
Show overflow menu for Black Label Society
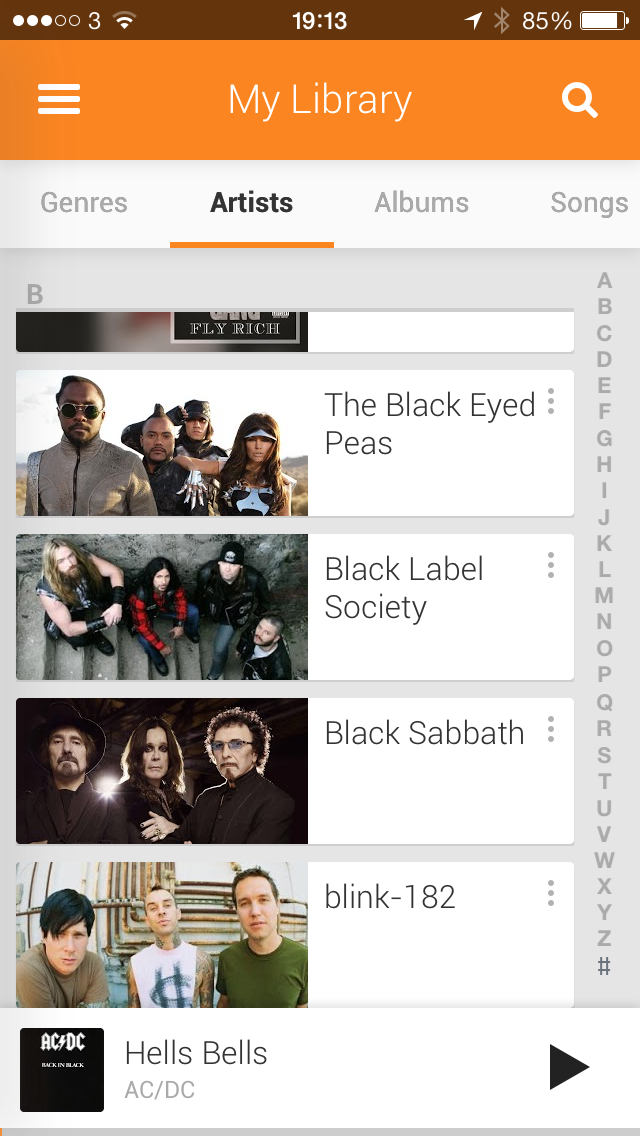tap(551, 564)
